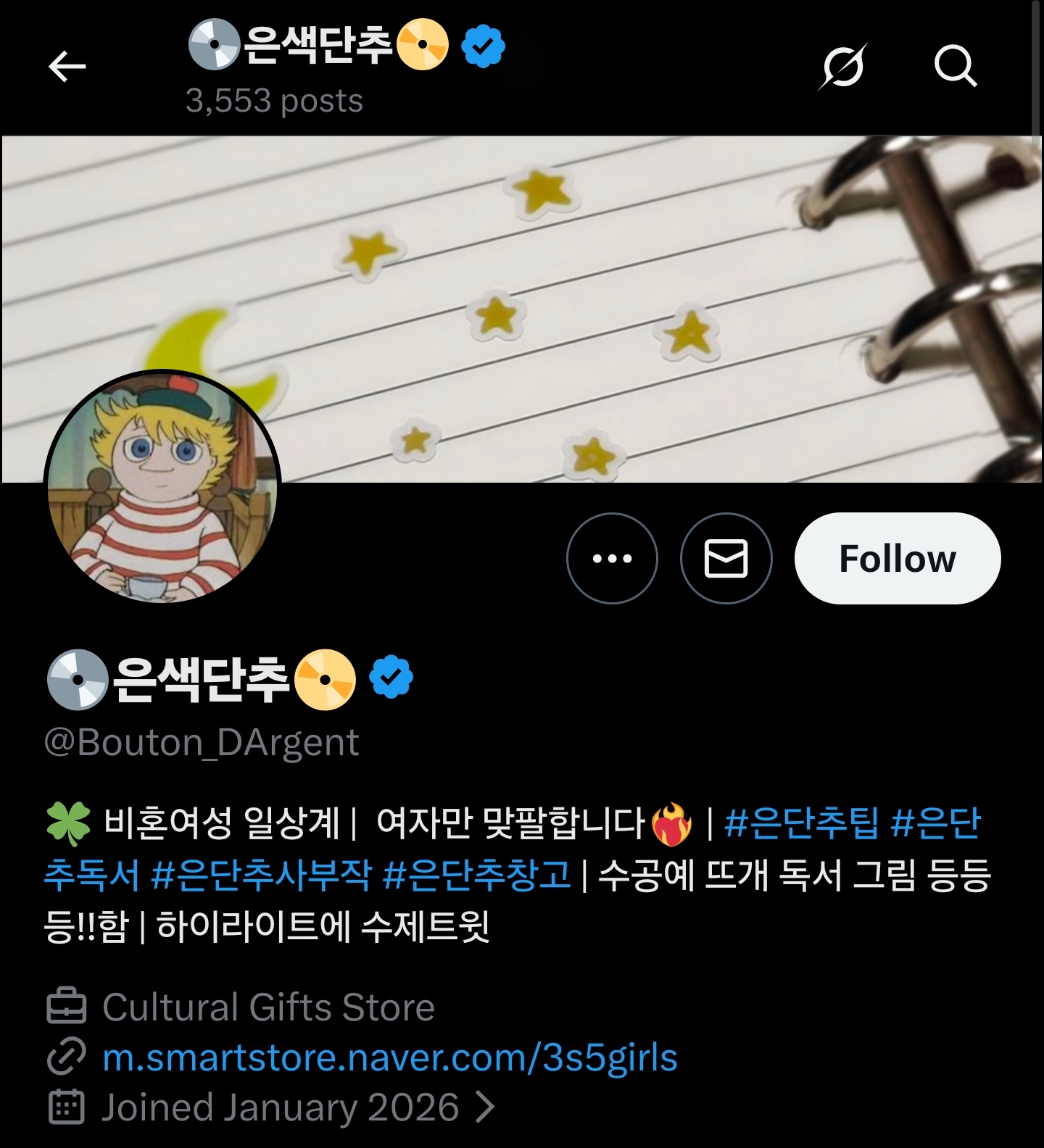Open the #은단추창고 hashtag

click(476, 875)
